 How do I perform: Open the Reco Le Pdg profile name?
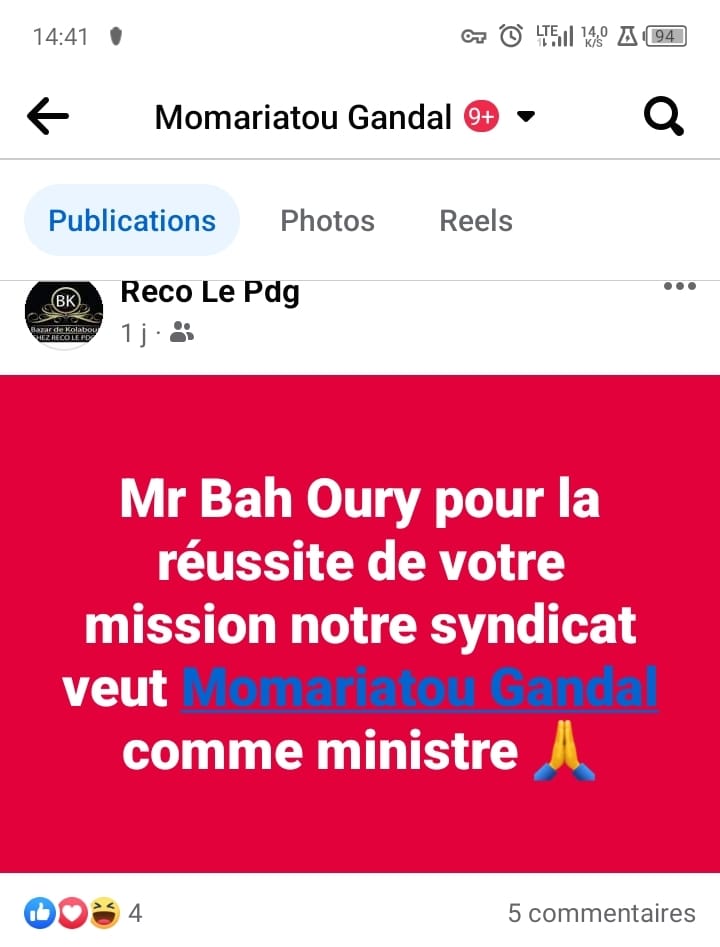[x=210, y=292]
